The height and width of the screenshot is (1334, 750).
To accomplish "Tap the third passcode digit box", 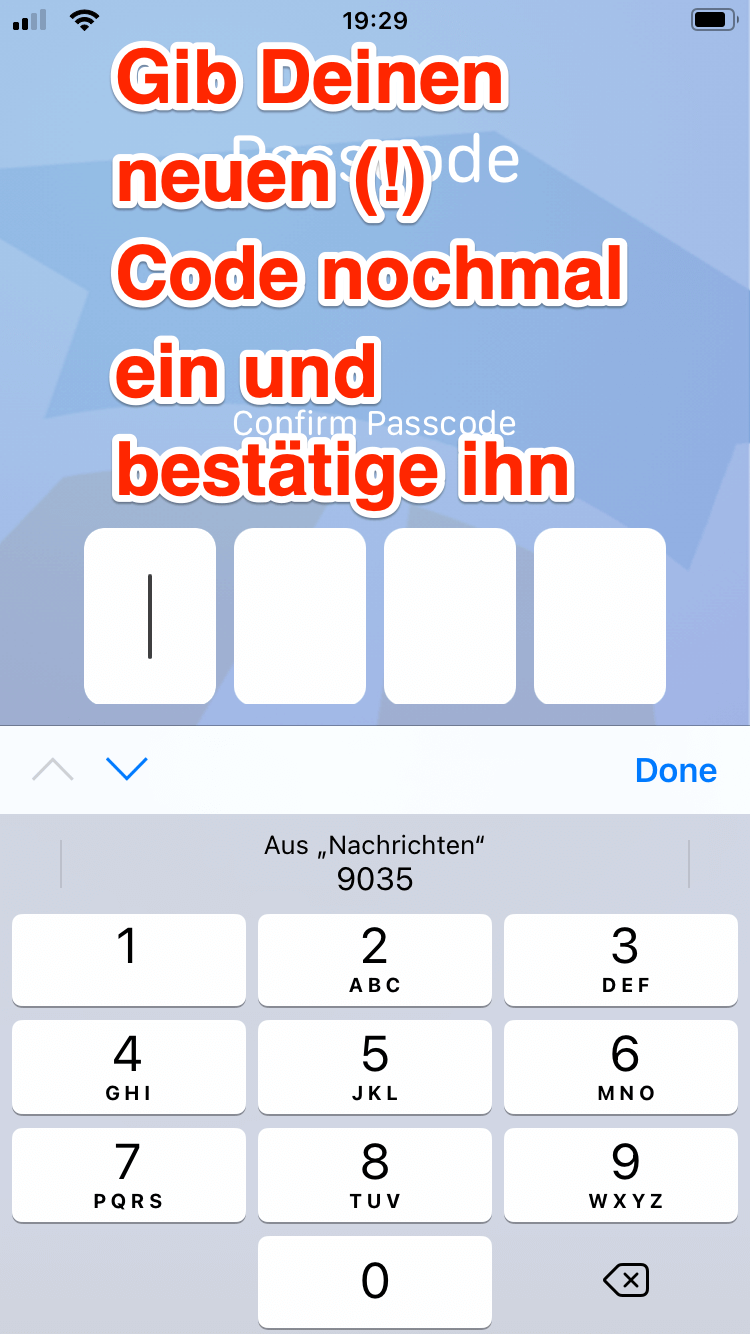I will [450, 616].
